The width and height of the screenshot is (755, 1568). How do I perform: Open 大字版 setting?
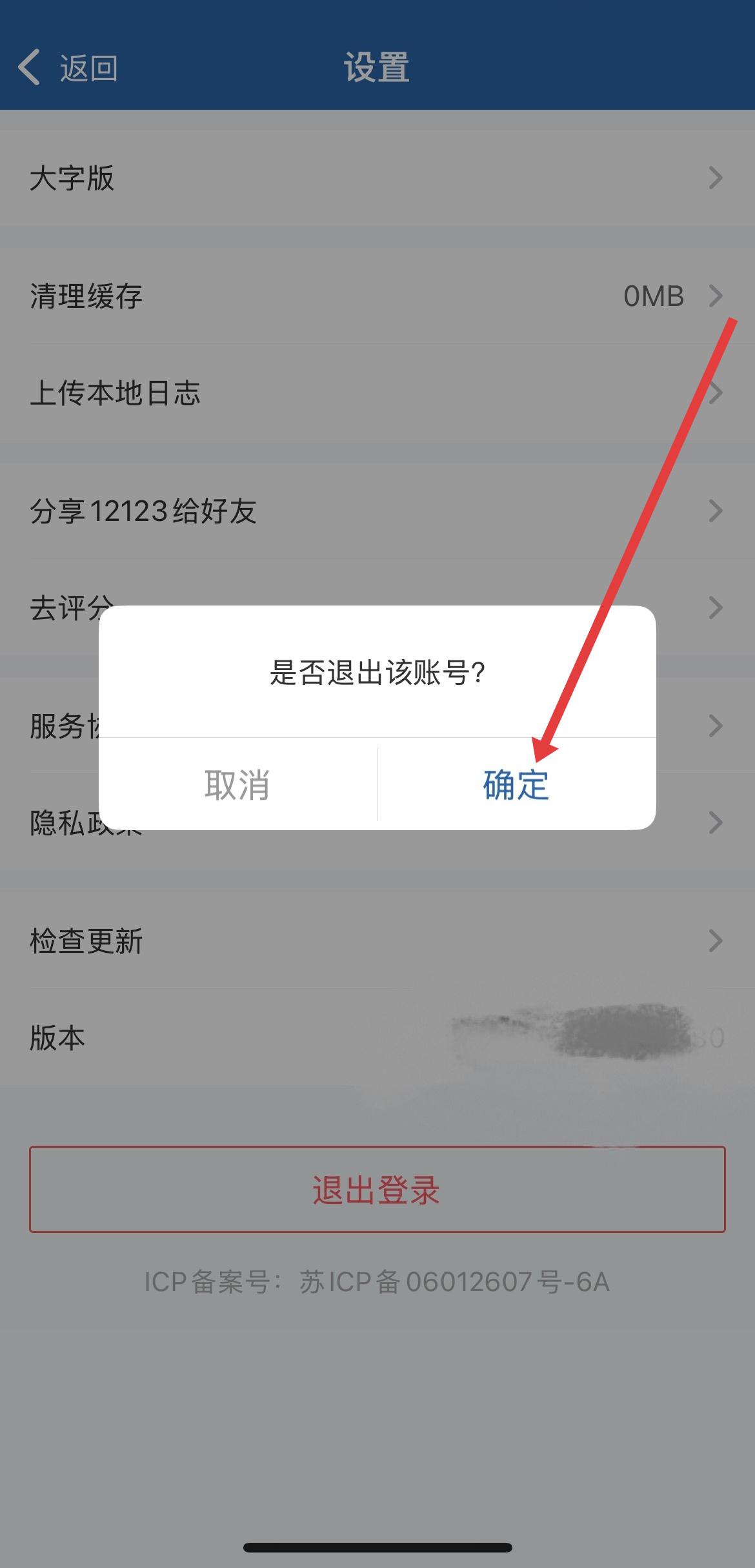pyautogui.click(x=377, y=178)
